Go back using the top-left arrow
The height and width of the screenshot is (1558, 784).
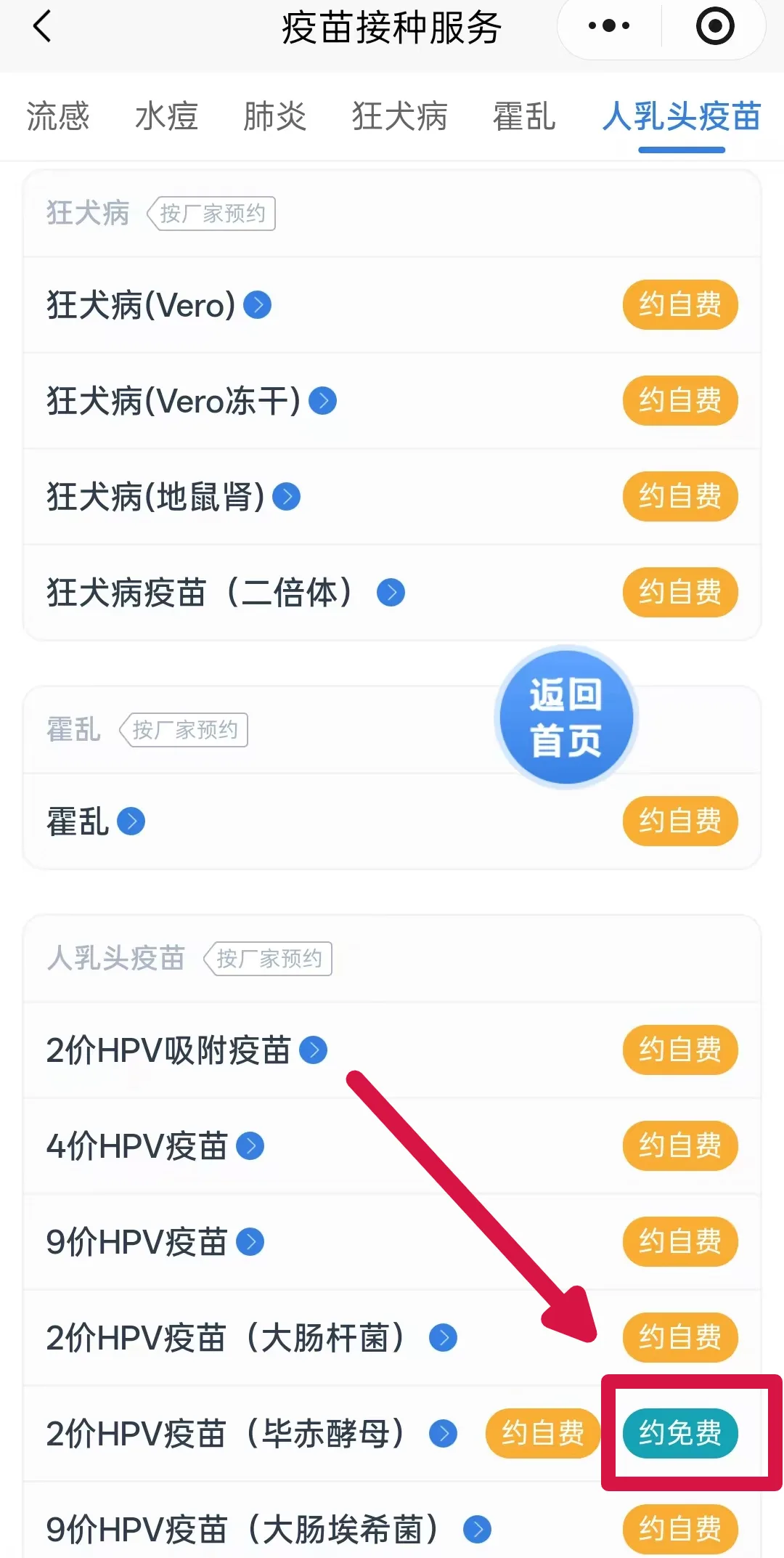click(42, 28)
